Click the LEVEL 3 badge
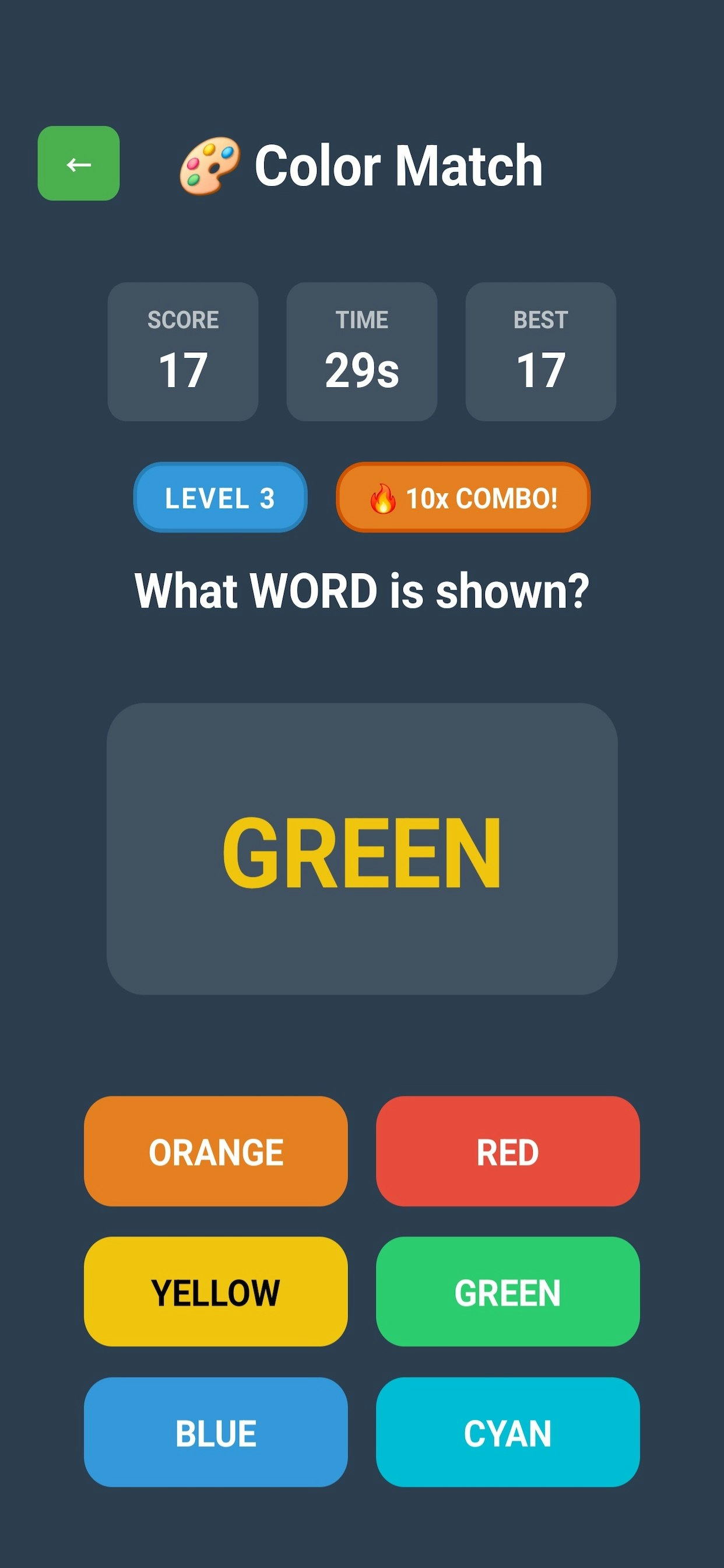Viewport: 724px width, 1568px height. [220, 498]
